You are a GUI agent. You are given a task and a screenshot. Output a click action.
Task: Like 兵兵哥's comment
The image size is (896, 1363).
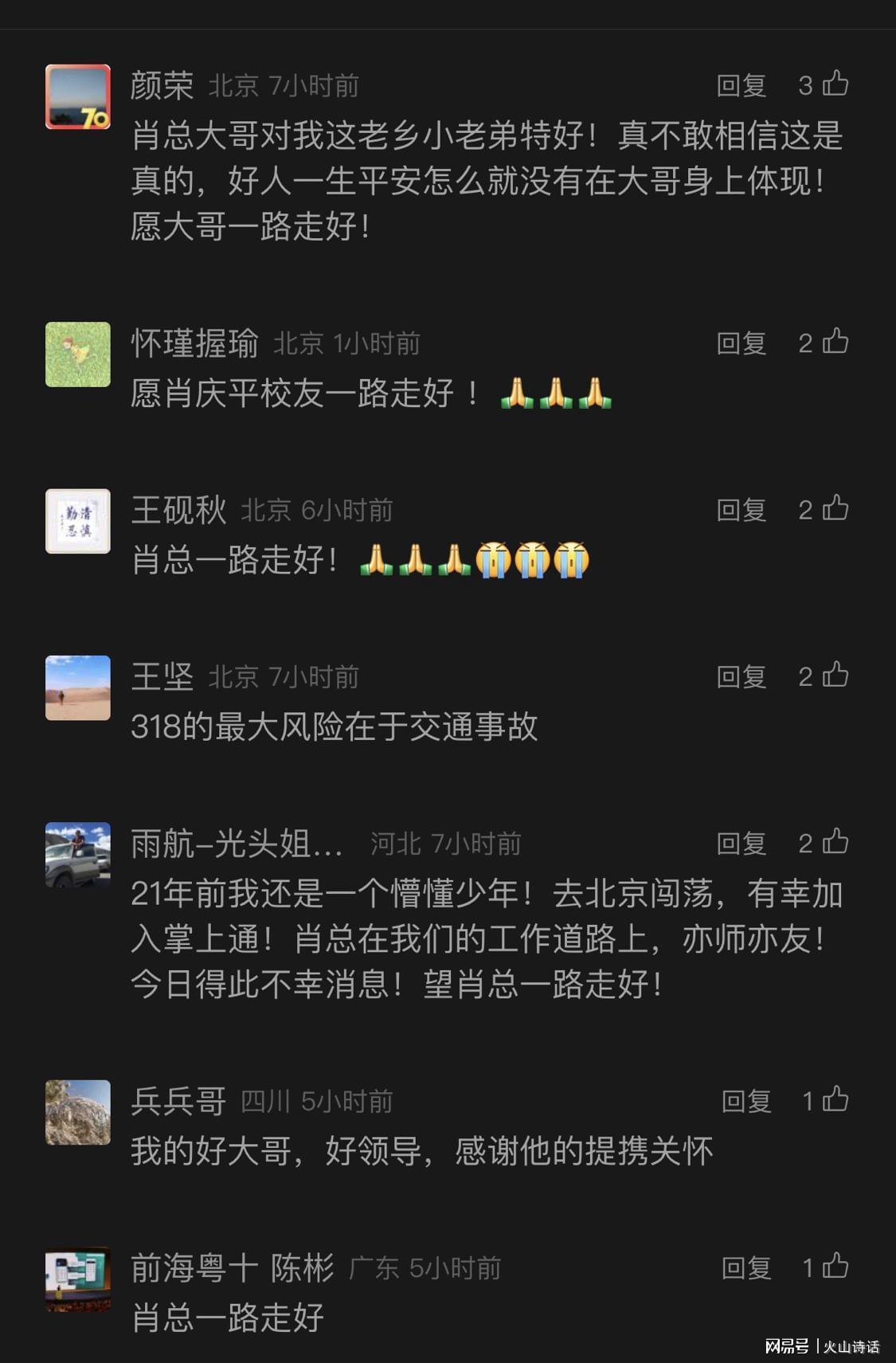tap(835, 1099)
